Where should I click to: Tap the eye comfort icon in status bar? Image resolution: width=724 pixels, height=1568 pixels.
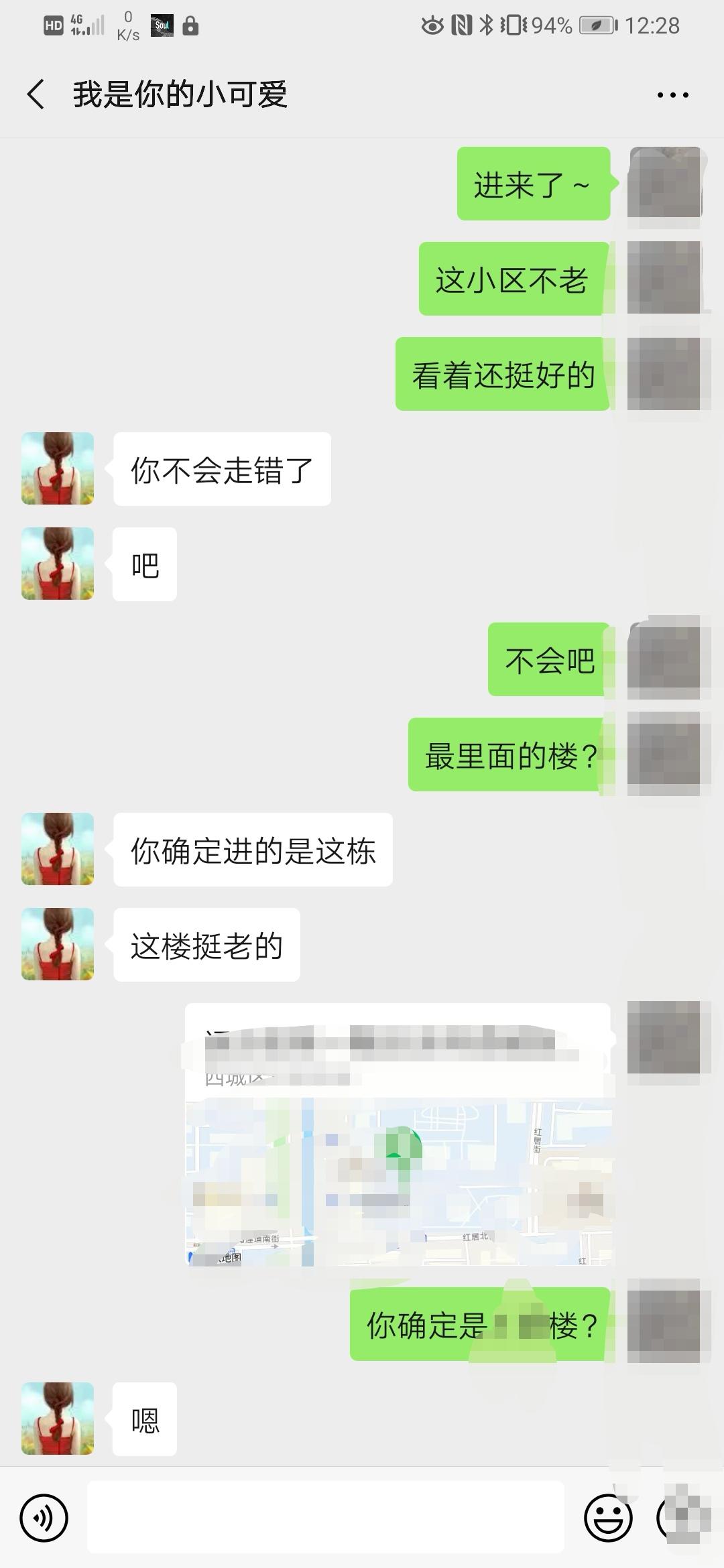pos(431,25)
